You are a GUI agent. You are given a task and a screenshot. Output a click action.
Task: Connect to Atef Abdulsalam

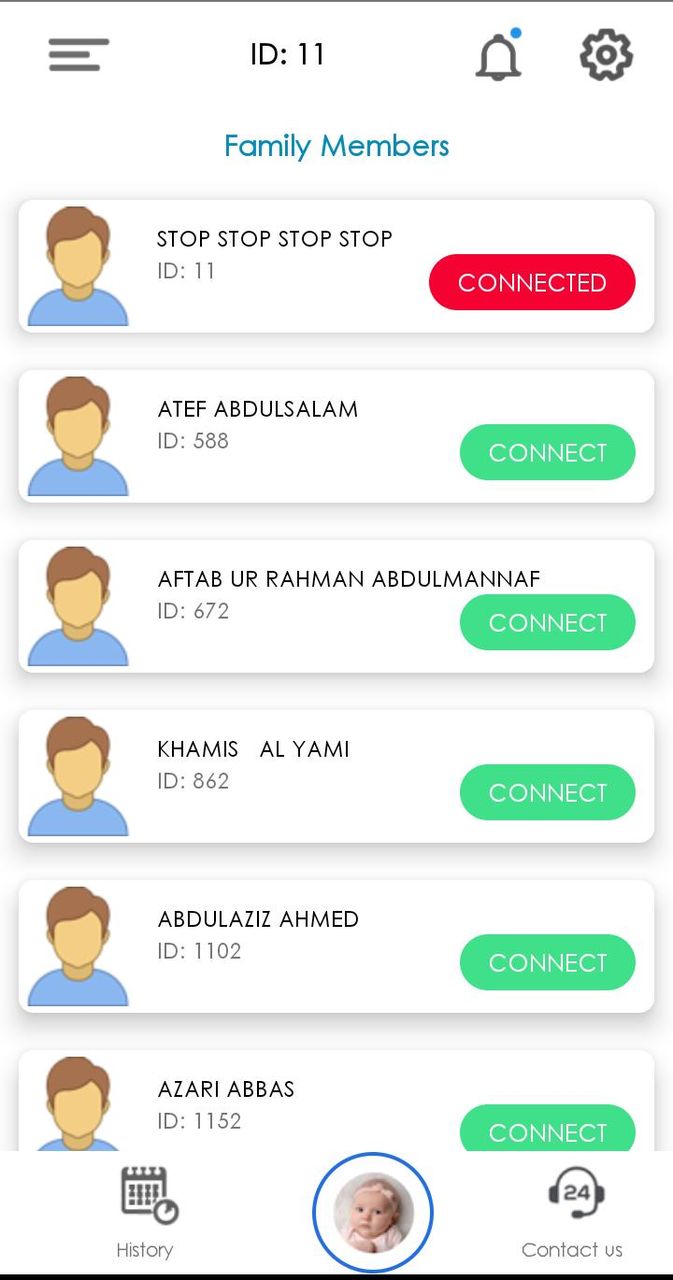(x=547, y=452)
